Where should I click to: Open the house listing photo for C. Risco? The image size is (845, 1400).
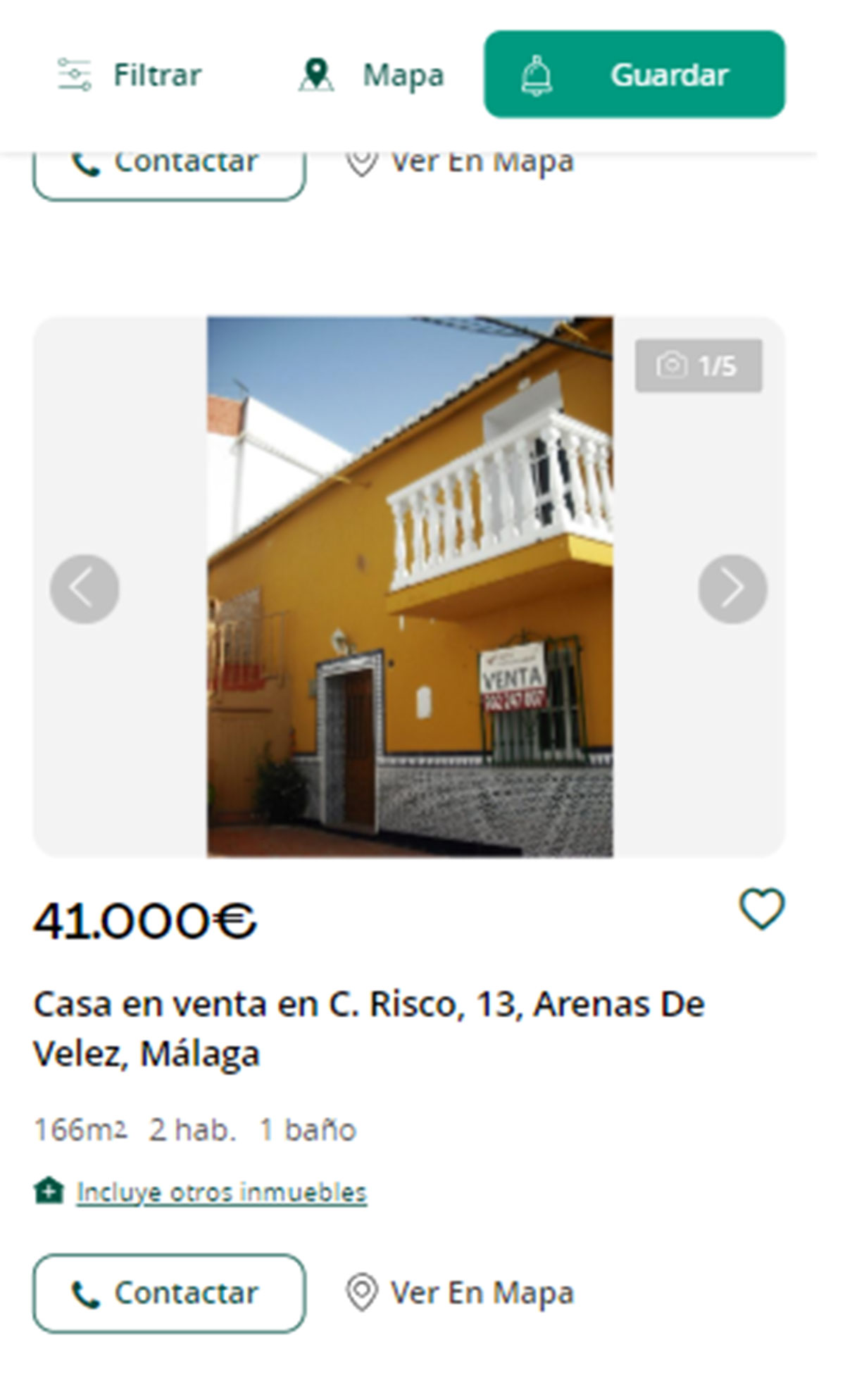pos(409,587)
